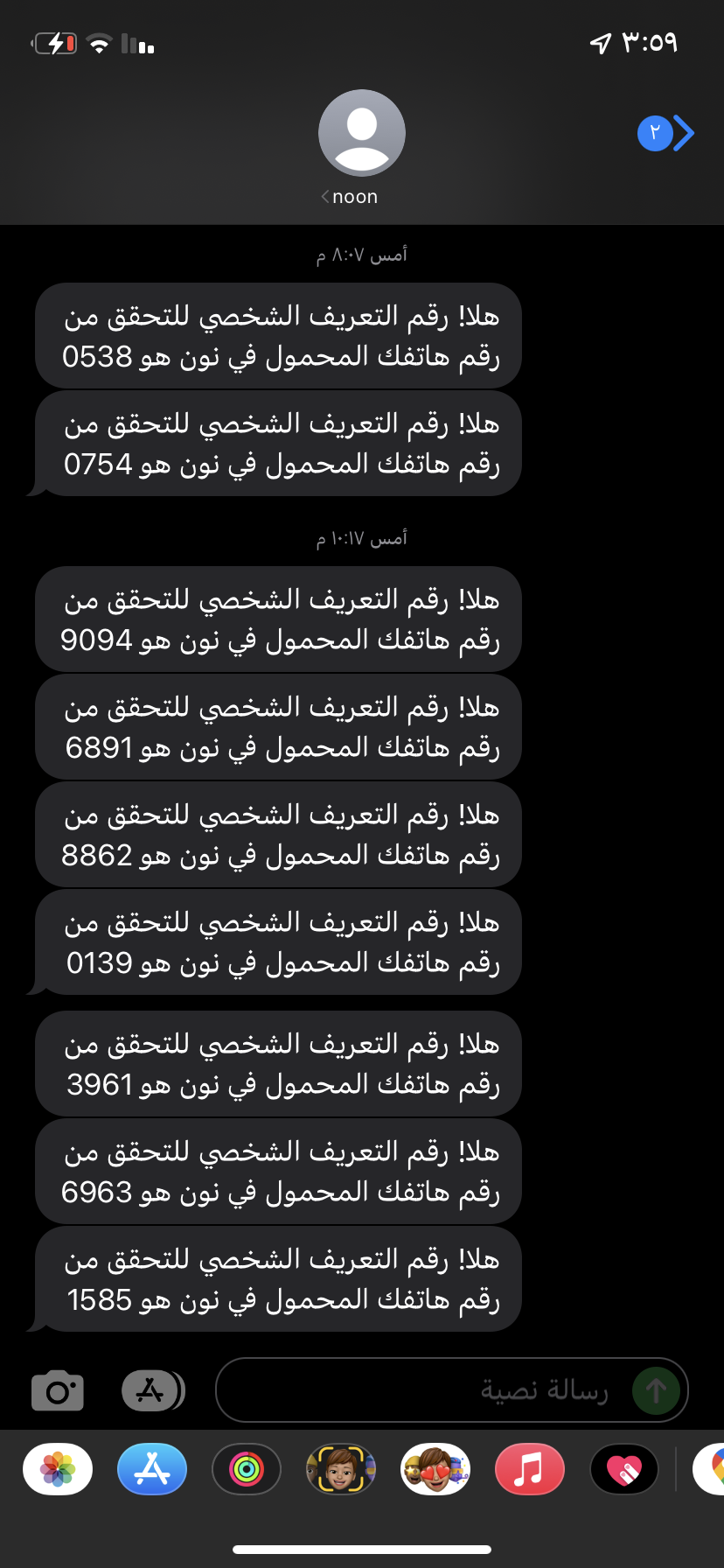Viewport: 724px width, 1568px height.
Task: Open the camera to attach a photo
Action: (58, 1390)
